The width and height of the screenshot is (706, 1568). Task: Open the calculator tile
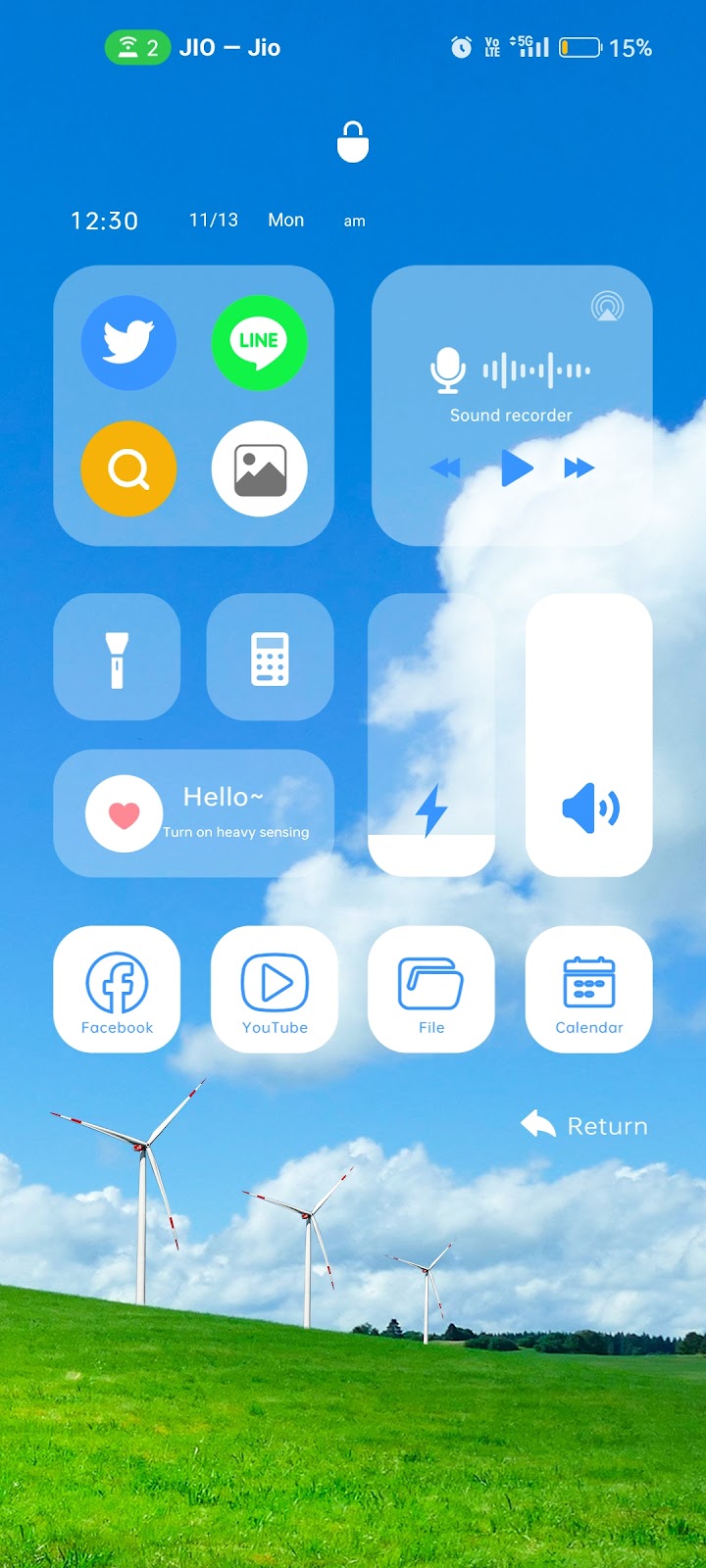pyautogui.click(x=270, y=658)
